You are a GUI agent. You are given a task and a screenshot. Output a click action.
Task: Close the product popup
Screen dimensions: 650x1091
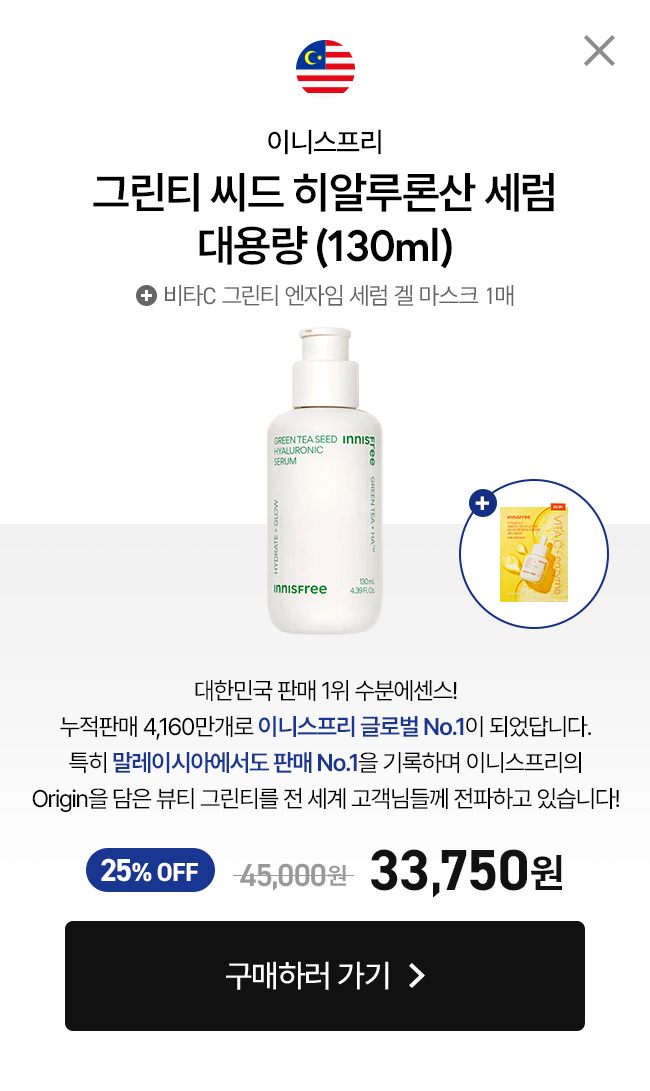click(x=599, y=50)
